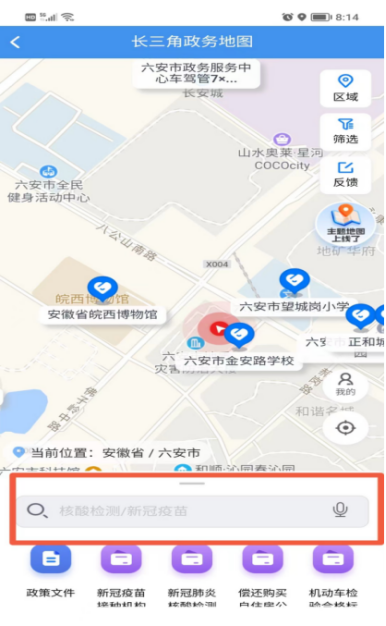Open the 反馈 feedback button
Screen dimensions: 386x626
coord(345,175)
